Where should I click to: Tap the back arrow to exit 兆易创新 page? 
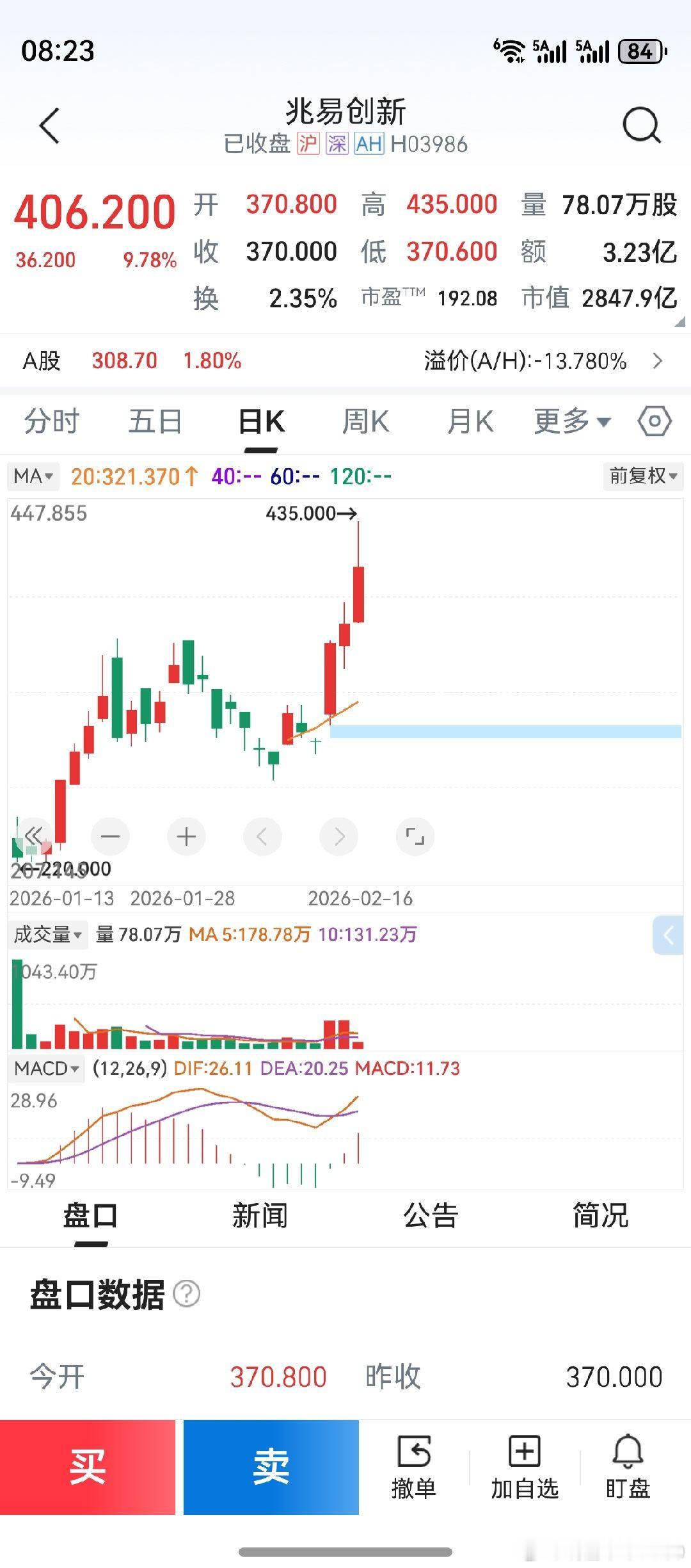point(51,125)
